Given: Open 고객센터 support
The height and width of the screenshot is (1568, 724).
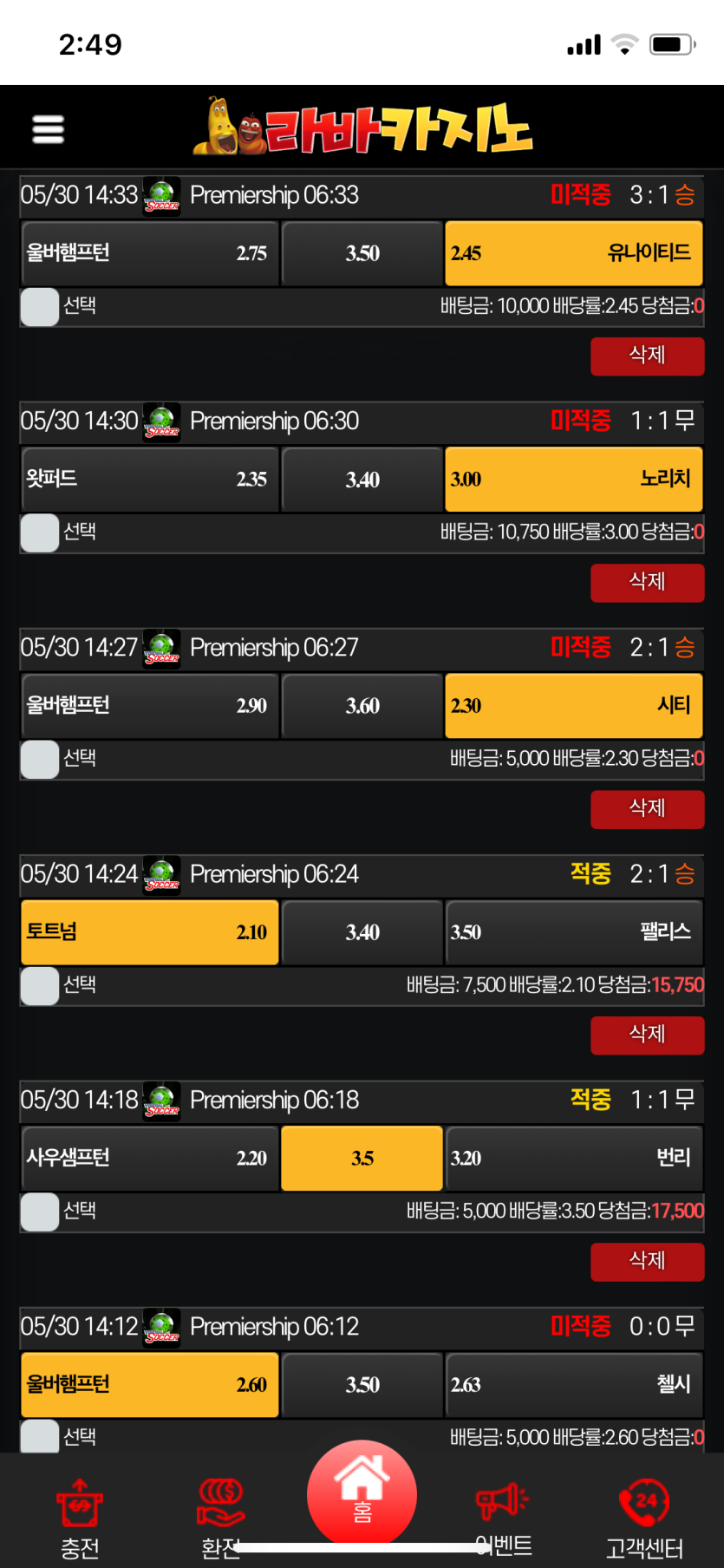Looking at the screenshot, I should click(x=644, y=1518).
